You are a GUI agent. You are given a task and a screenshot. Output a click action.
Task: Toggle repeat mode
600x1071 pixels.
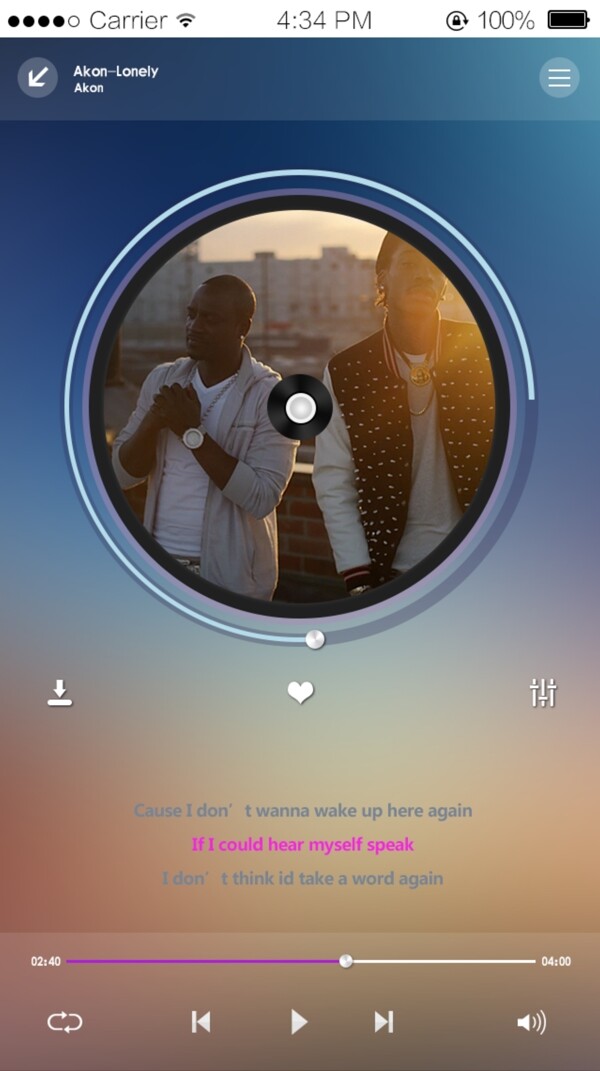point(65,1021)
